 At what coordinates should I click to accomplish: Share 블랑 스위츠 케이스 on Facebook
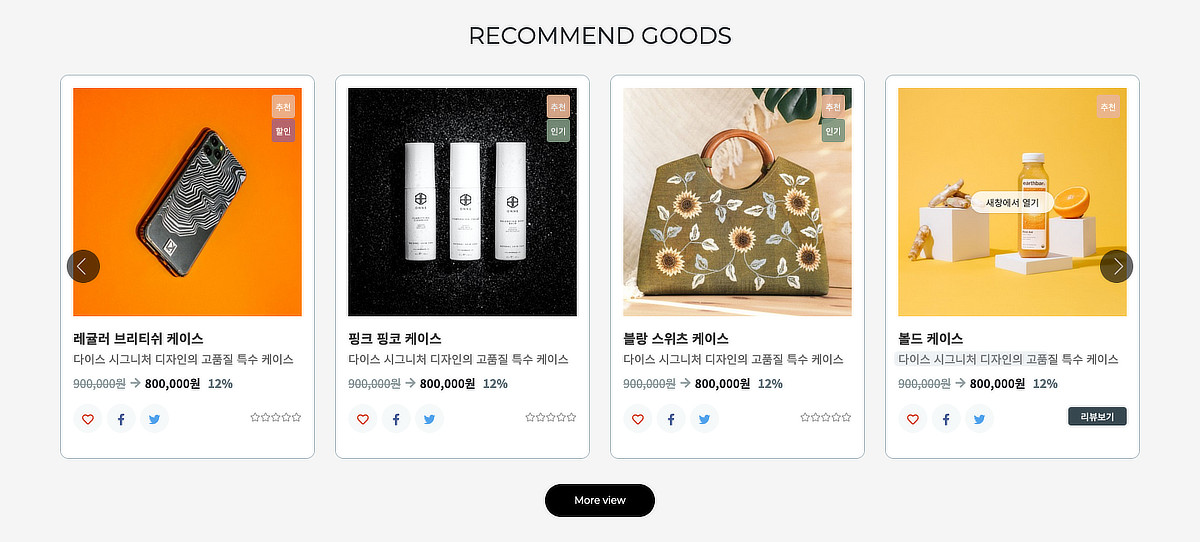(x=671, y=419)
